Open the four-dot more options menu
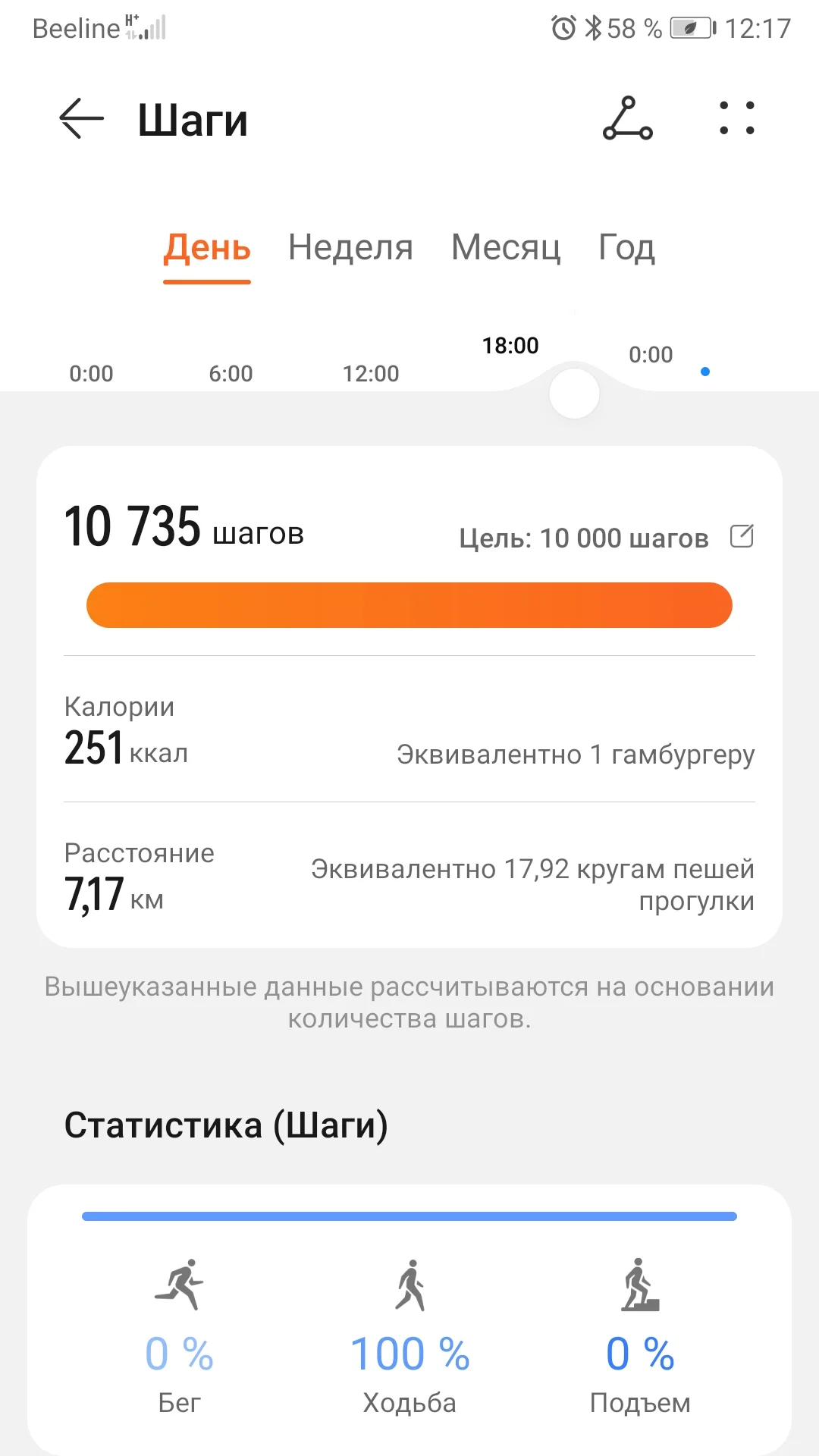Viewport: 819px width, 1456px height. tap(737, 119)
